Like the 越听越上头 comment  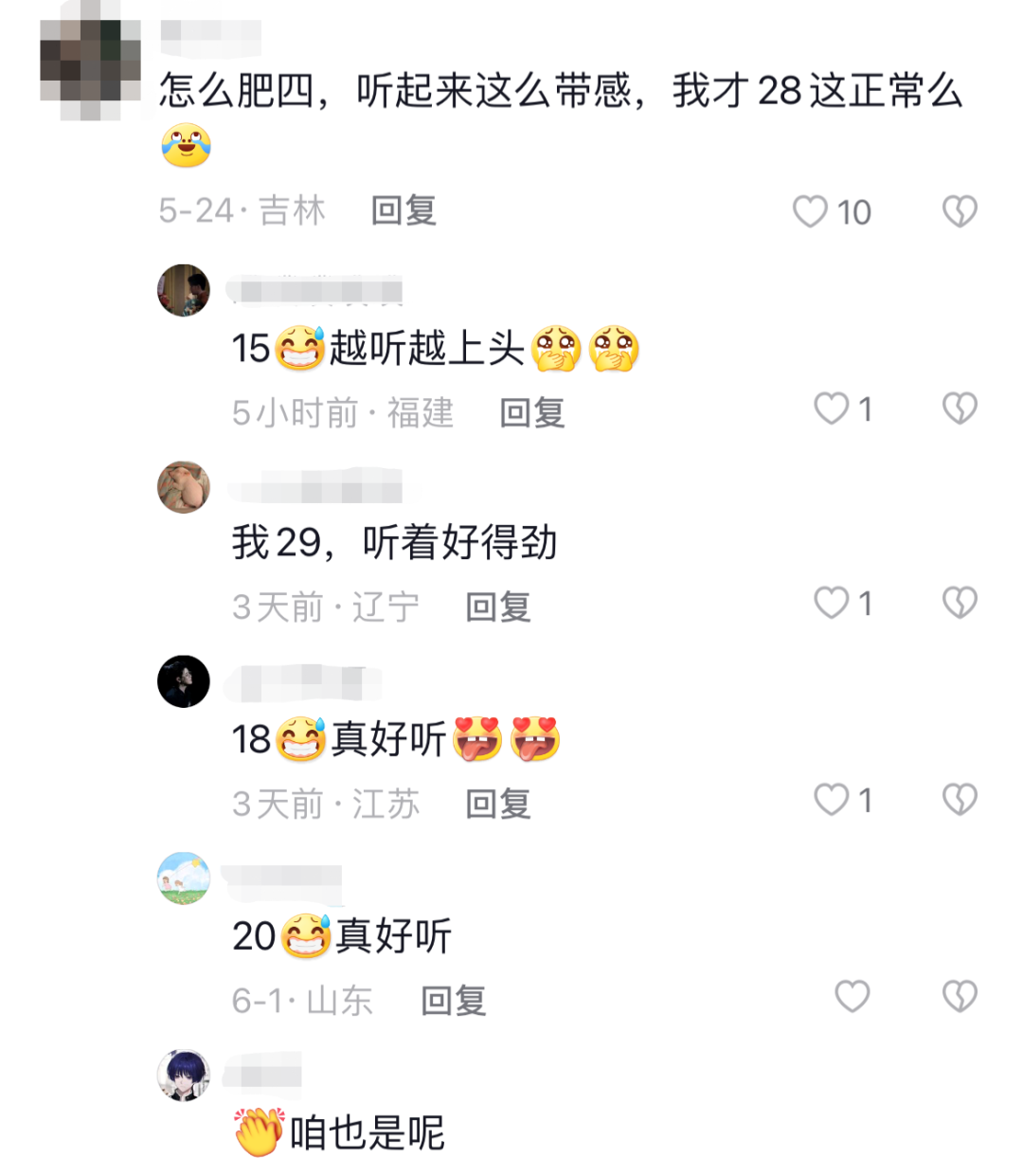tap(832, 408)
